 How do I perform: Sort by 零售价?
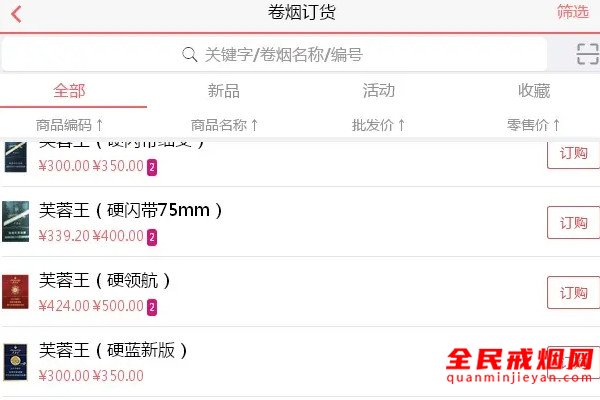tap(534, 125)
